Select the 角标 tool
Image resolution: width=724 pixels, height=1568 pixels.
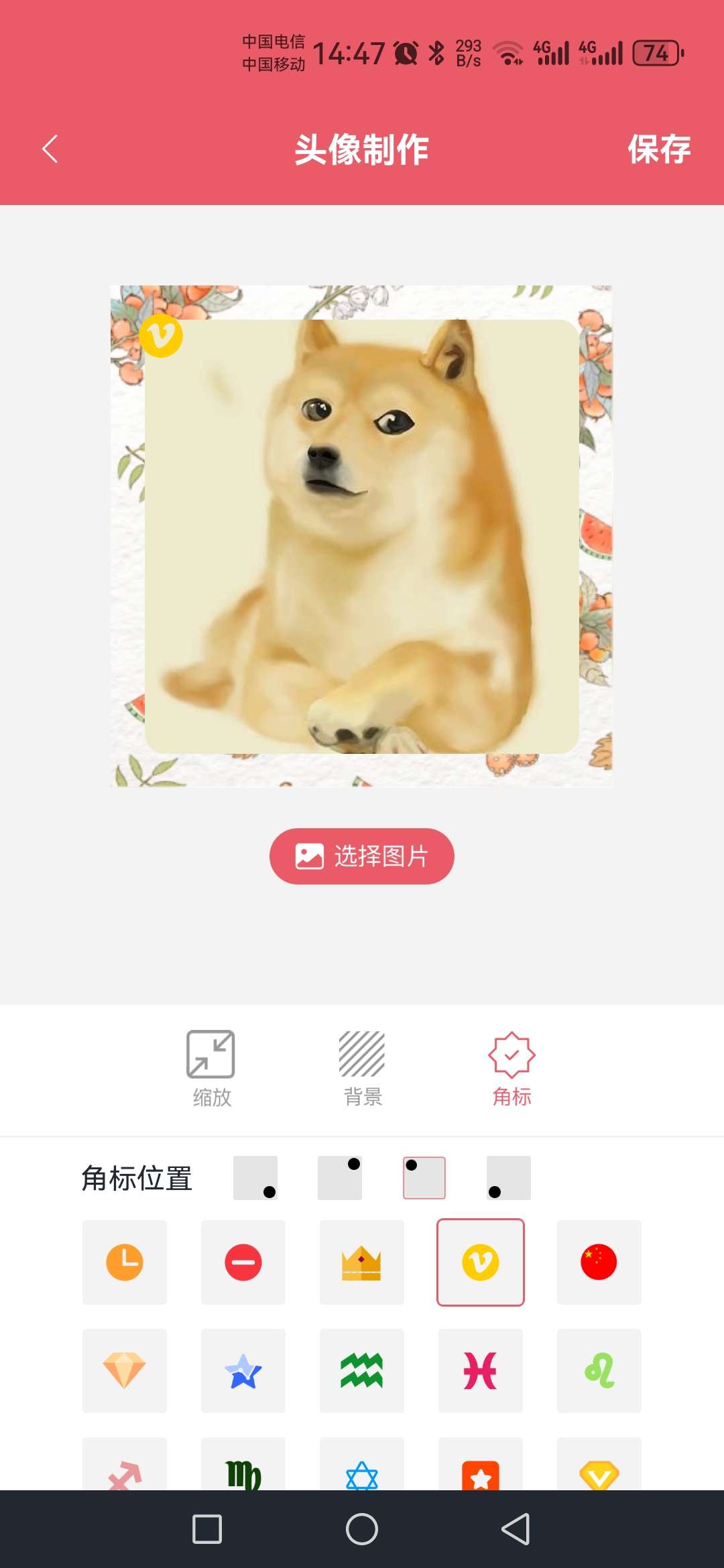point(511,1068)
